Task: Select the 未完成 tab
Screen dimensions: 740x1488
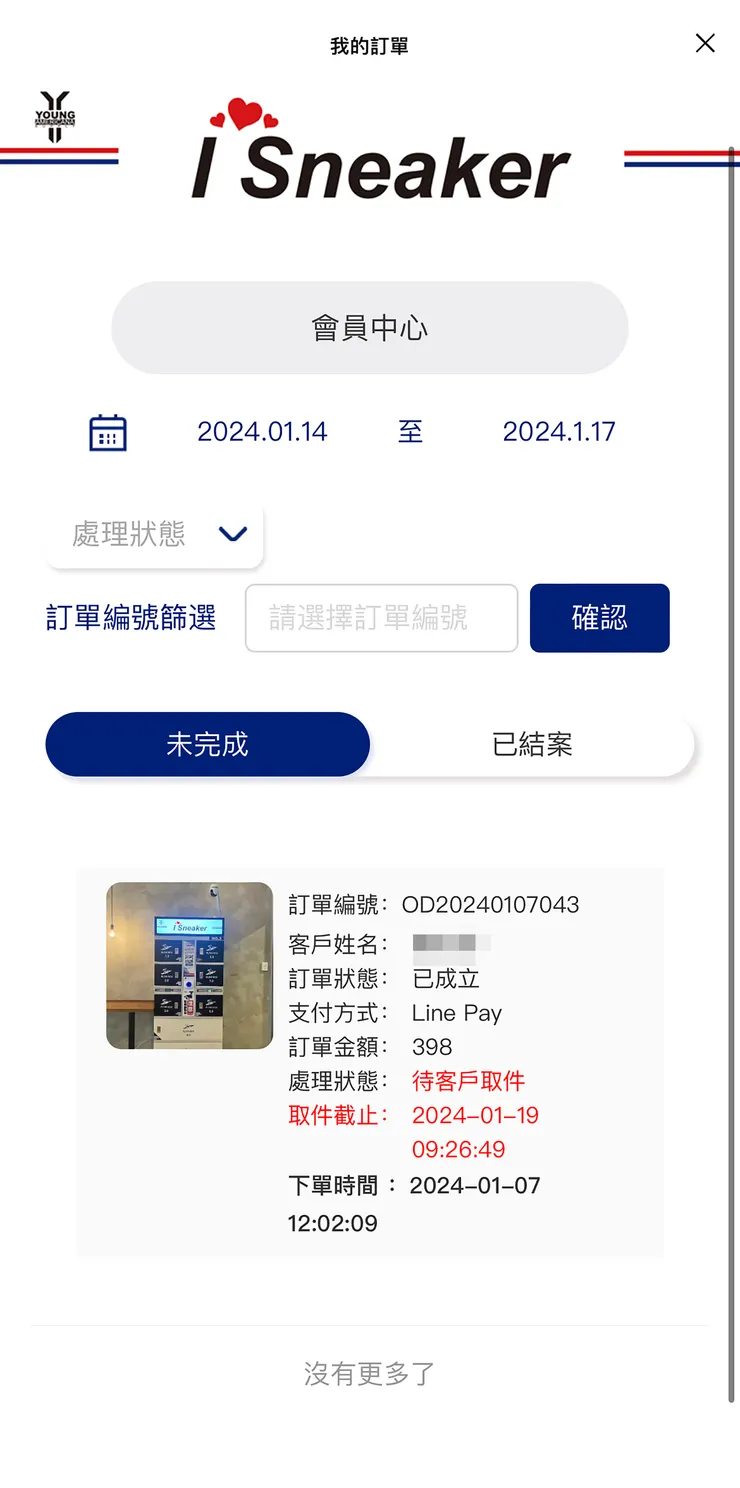Action: point(207,744)
